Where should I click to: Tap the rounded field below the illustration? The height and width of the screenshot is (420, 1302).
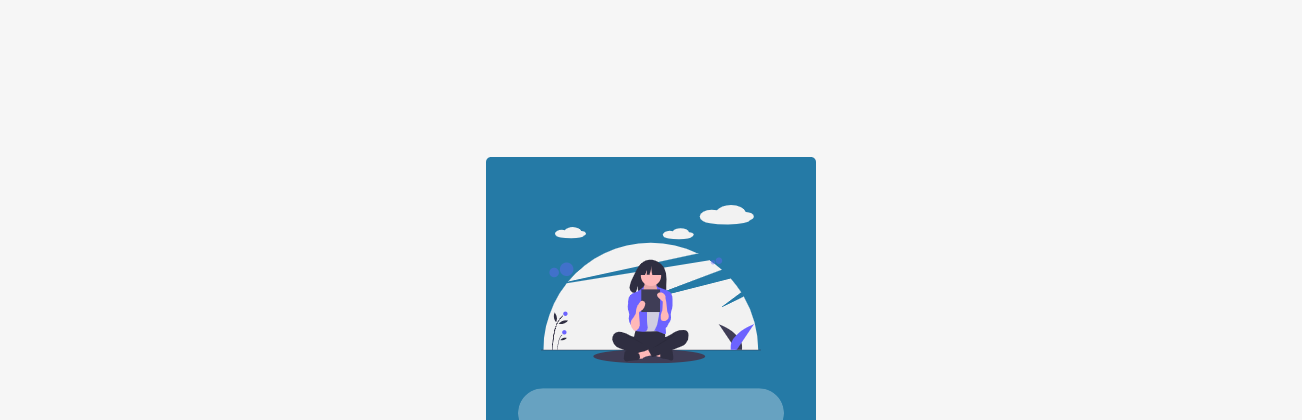pyautogui.click(x=650, y=406)
